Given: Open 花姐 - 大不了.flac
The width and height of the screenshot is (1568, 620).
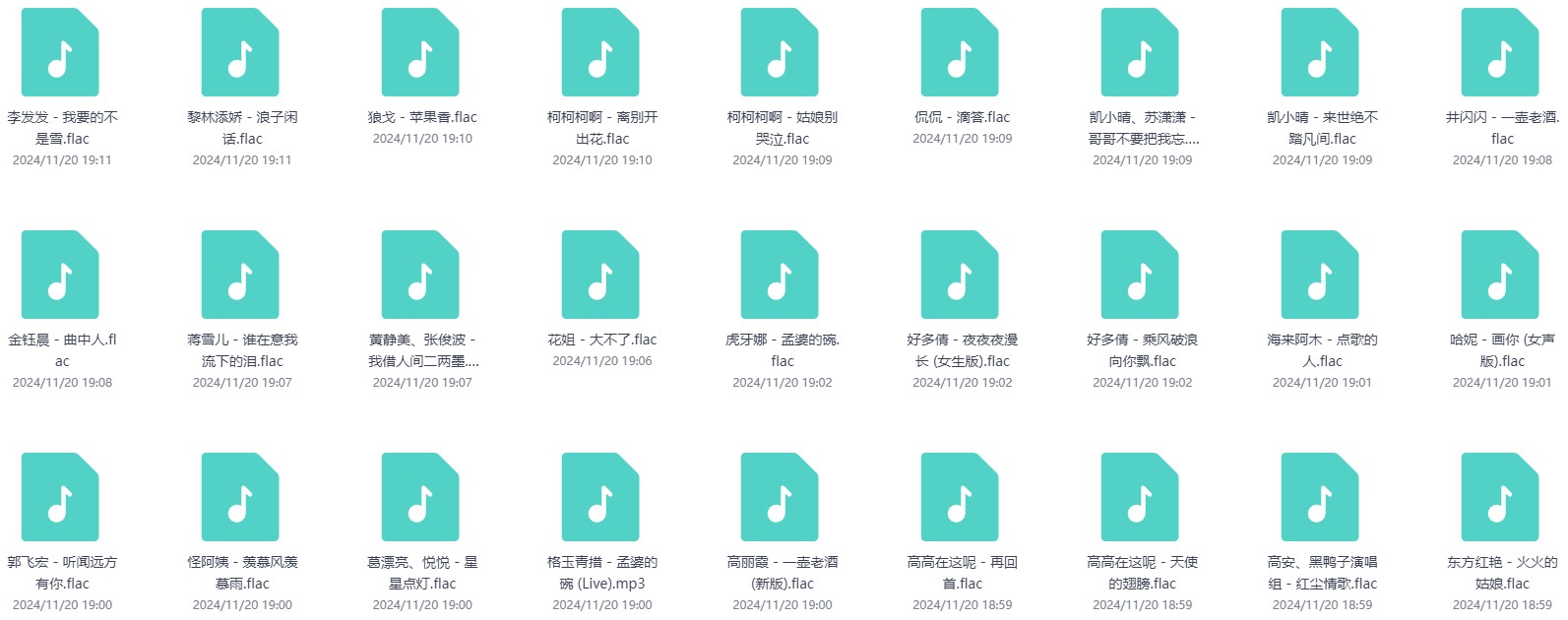Looking at the screenshot, I should coord(600,277).
